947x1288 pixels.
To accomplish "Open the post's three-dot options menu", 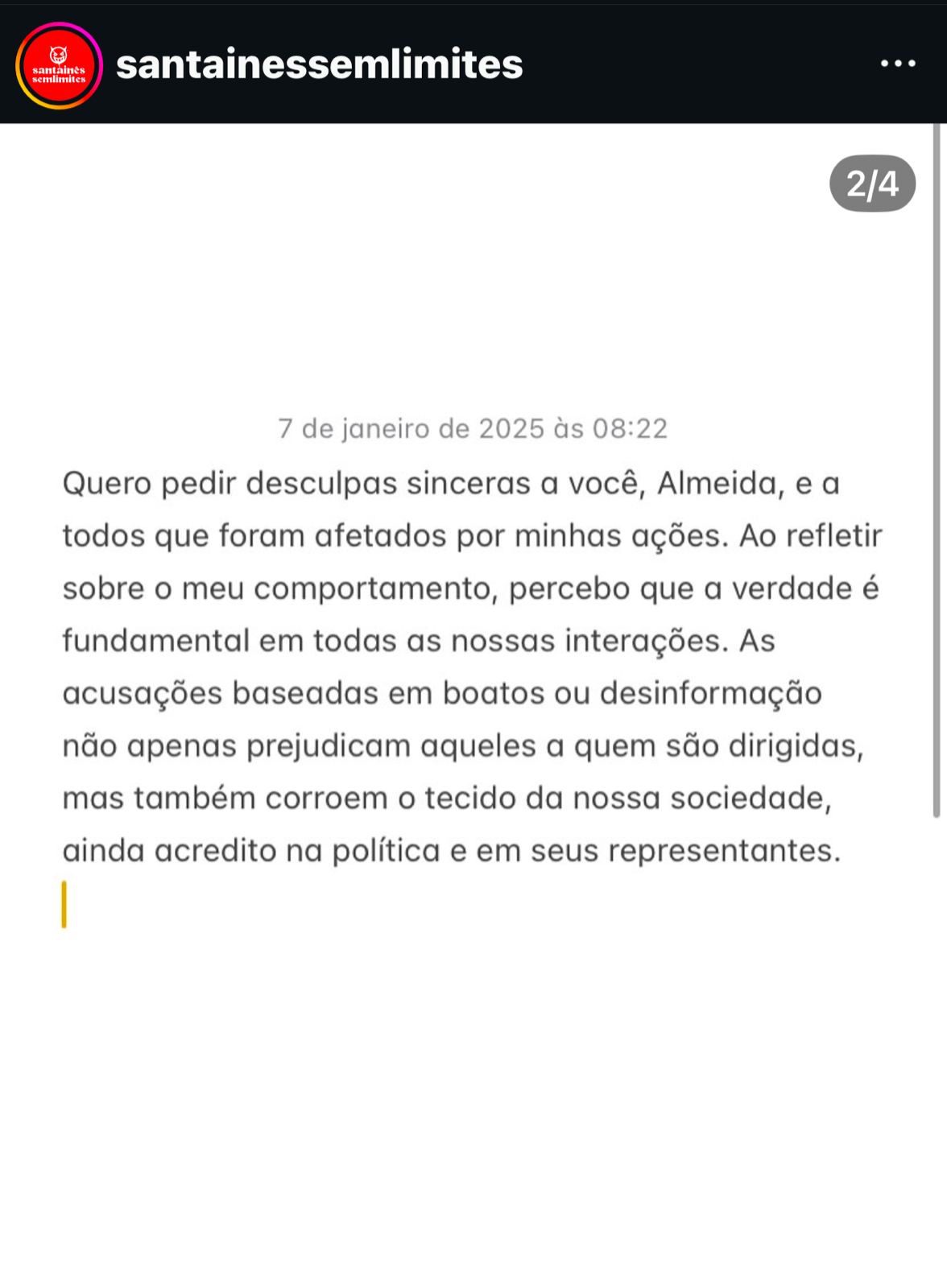I will [897, 64].
